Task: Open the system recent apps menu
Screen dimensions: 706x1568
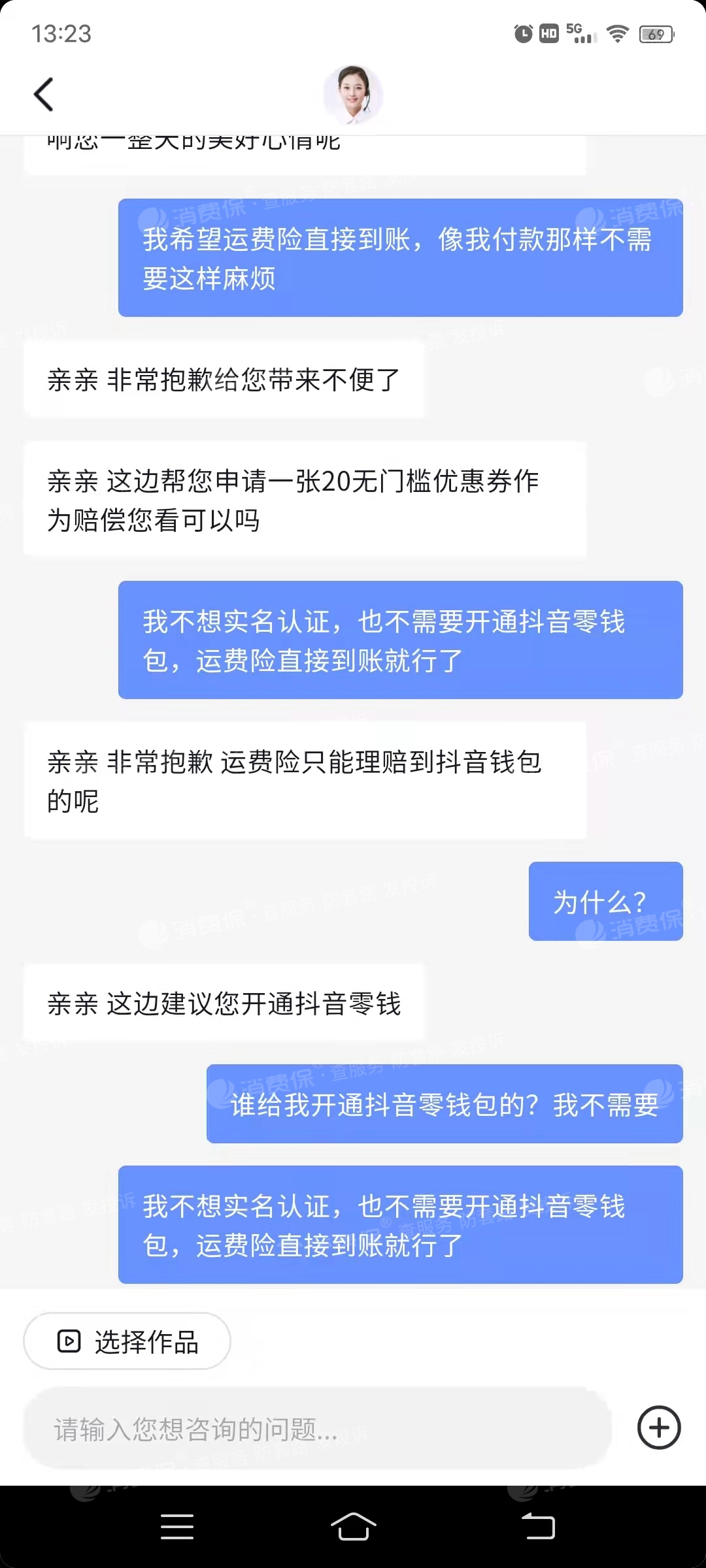Action: click(x=176, y=1527)
